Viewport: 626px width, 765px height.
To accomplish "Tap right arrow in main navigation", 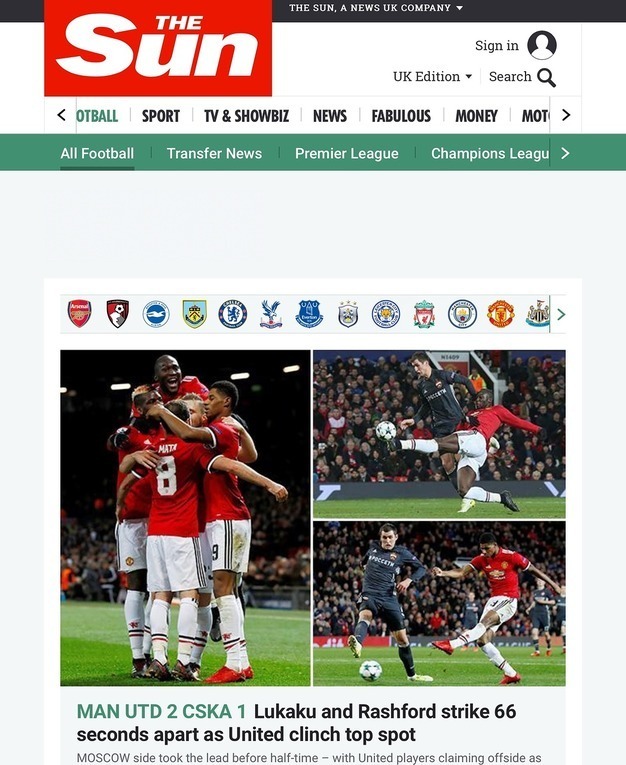I will coord(565,115).
